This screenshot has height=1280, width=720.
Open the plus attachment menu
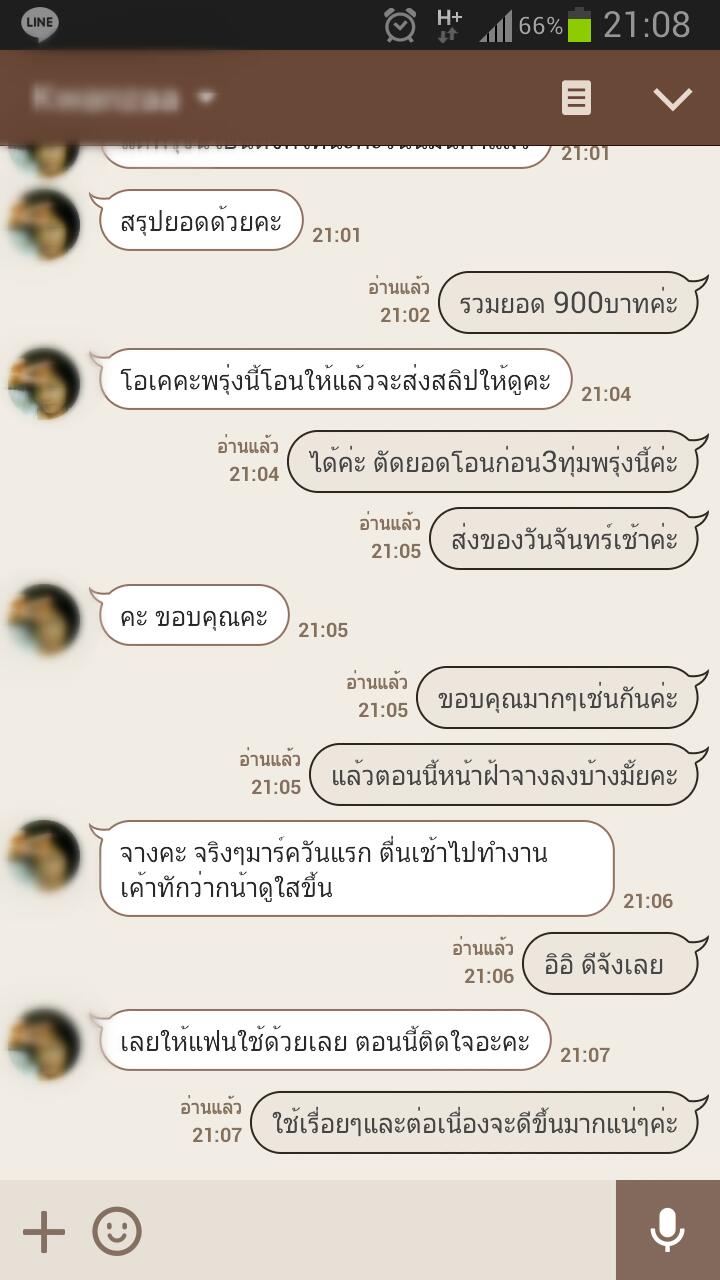pos(44,1232)
